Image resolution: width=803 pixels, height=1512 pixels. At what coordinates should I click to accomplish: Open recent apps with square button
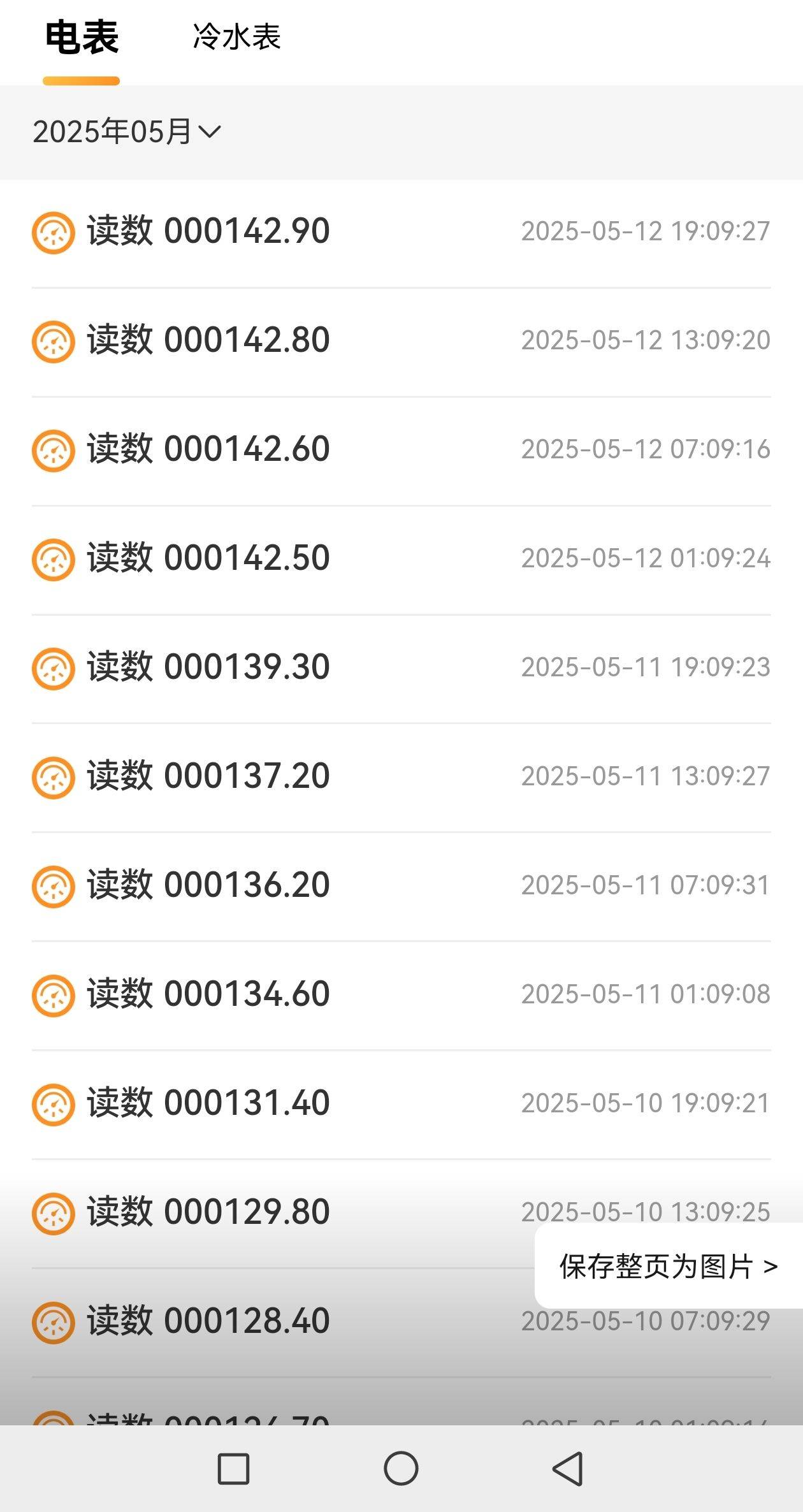[x=233, y=1469]
